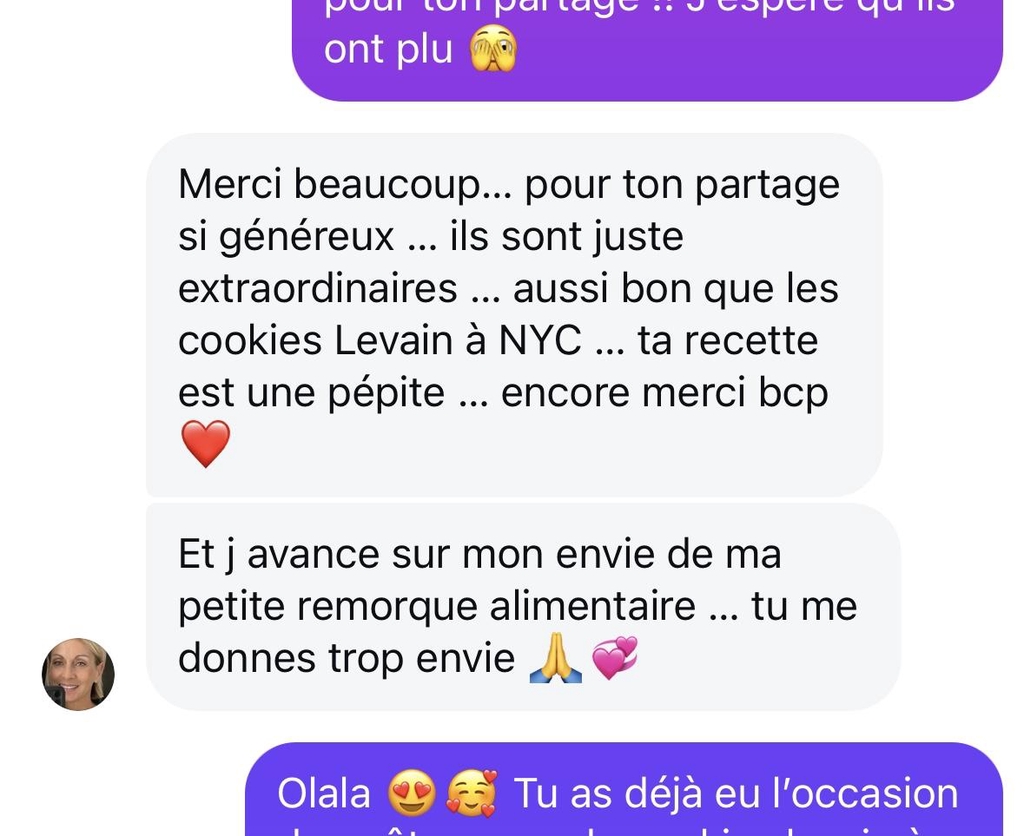Screen dimensions: 1024x836
Task: Open the sender's profile picture avatar
Action: [x=78, y=674]
